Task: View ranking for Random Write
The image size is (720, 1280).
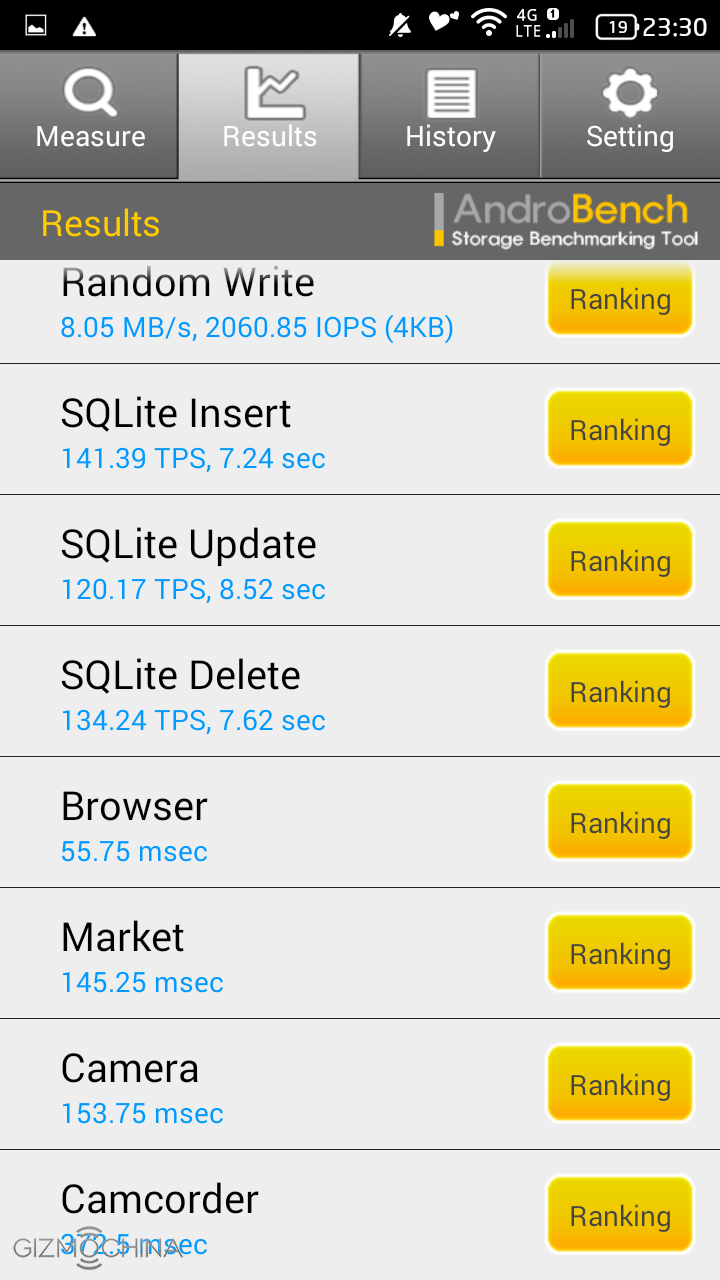Action: (620, 299)
